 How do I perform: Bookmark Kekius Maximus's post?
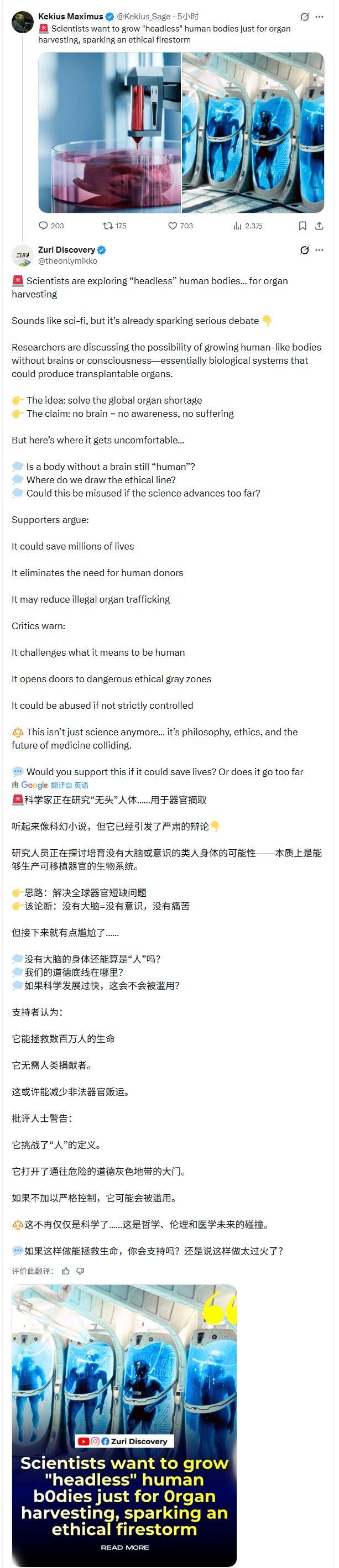303,226
